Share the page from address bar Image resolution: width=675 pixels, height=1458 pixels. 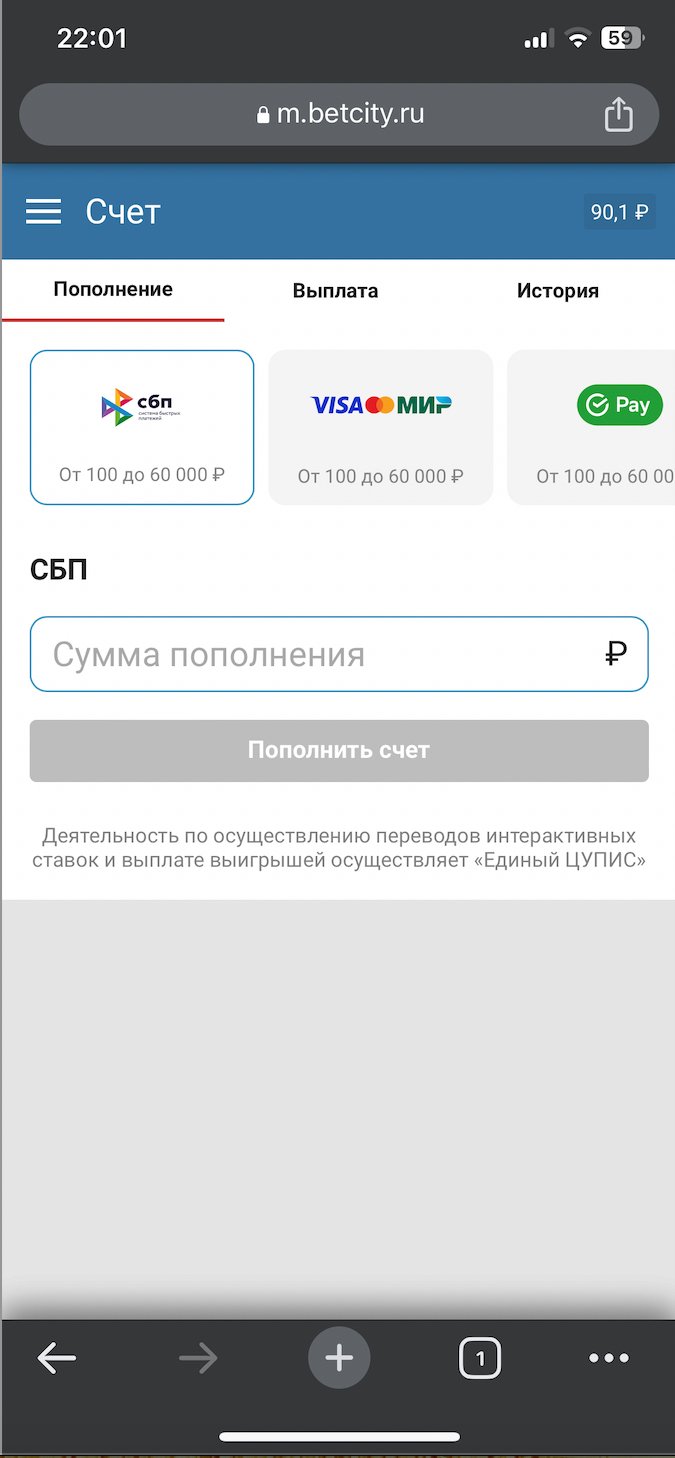click(x=619, y=115)
